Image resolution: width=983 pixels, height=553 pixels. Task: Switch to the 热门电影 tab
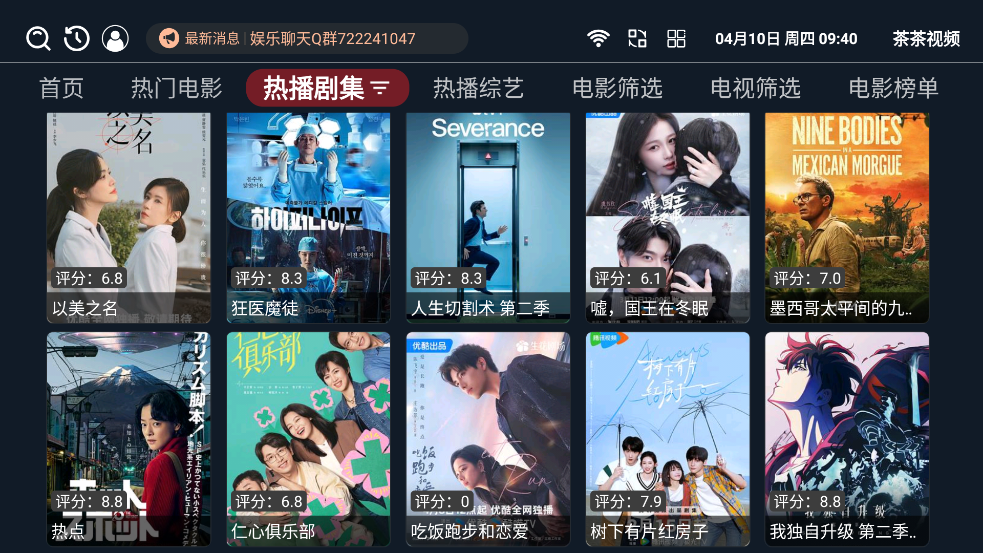point(177,88)
